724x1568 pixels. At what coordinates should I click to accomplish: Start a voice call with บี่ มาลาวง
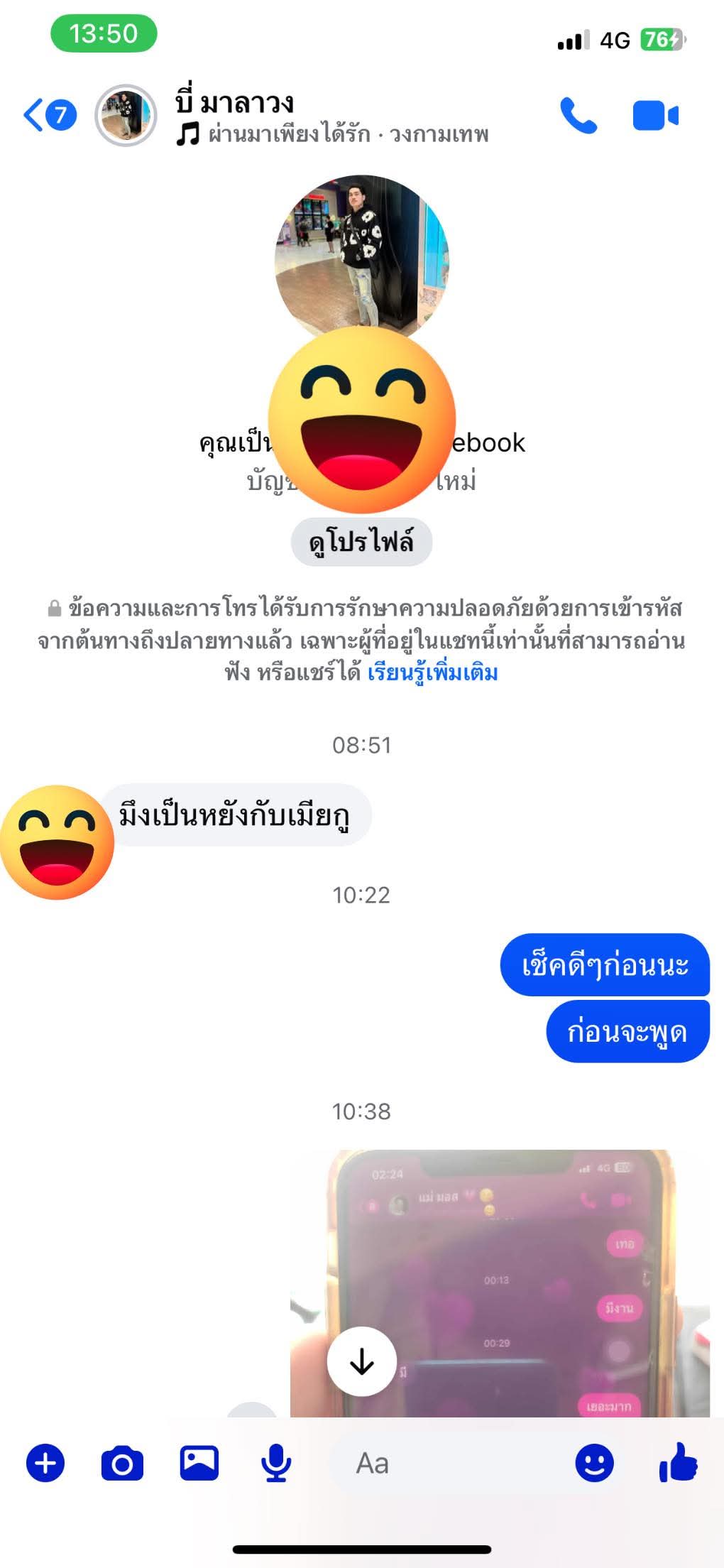[578, 116]
